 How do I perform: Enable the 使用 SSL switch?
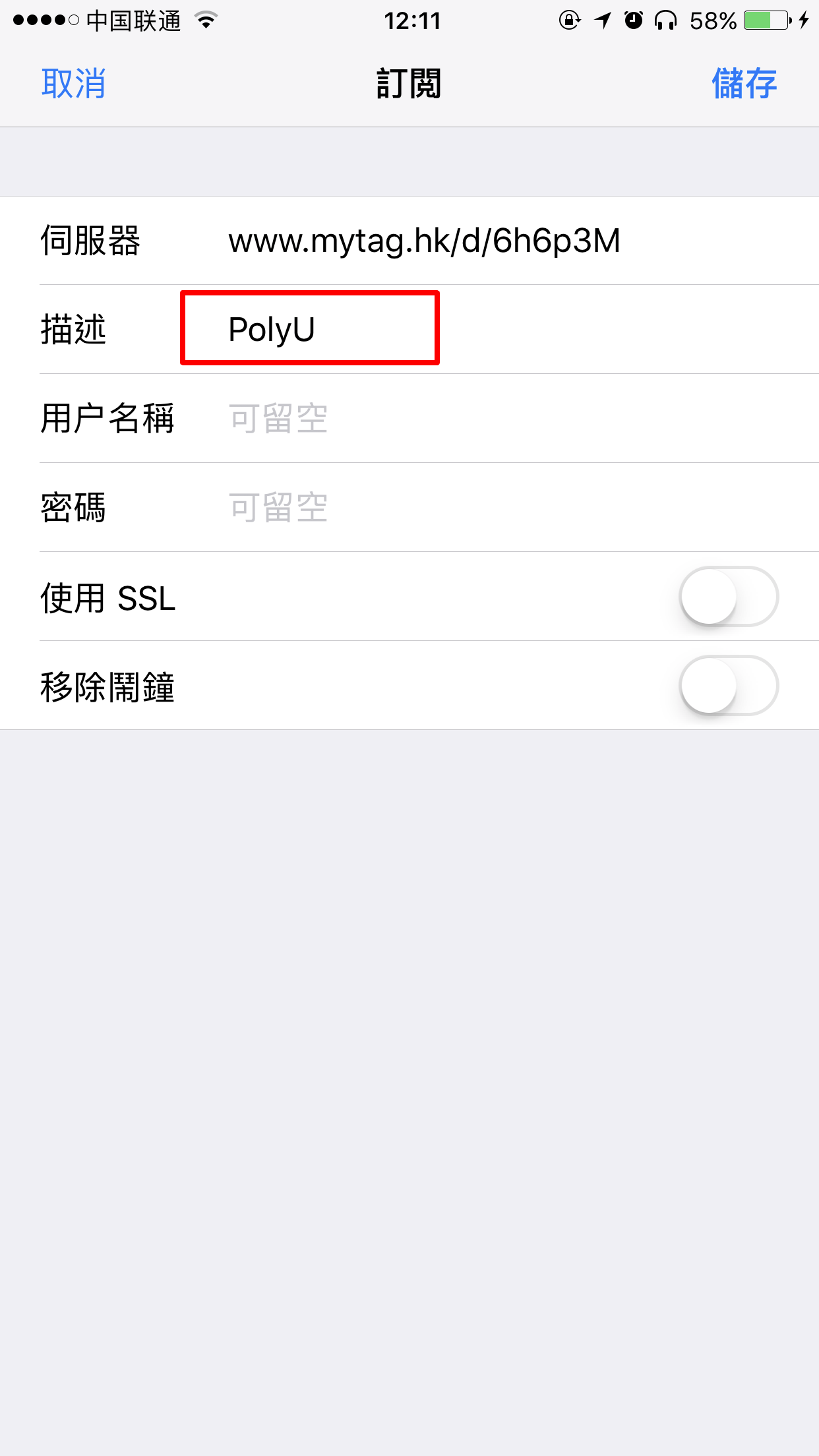click(x=729, y=597)
